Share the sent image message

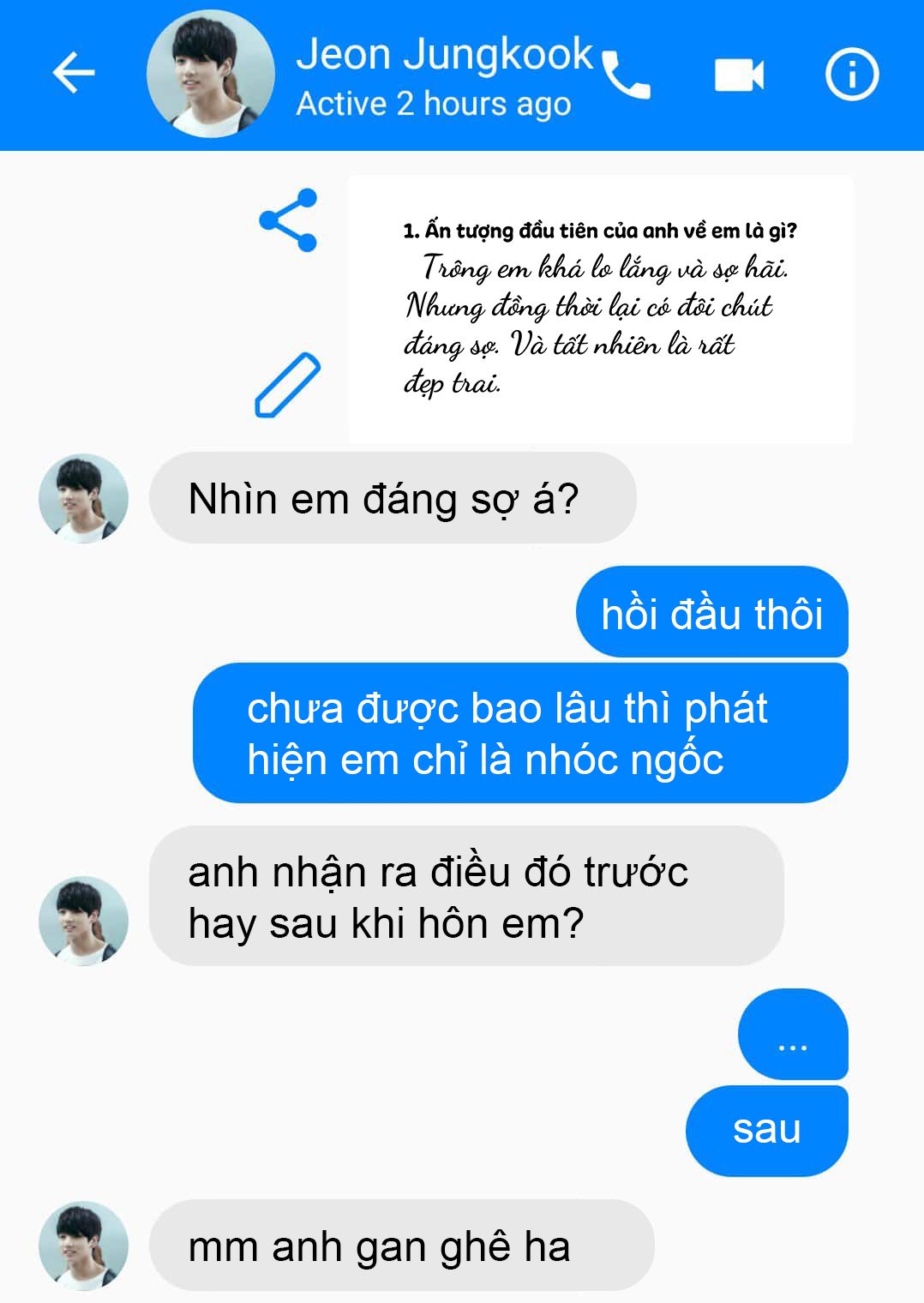pyautogui.click(x=289, y=220)
